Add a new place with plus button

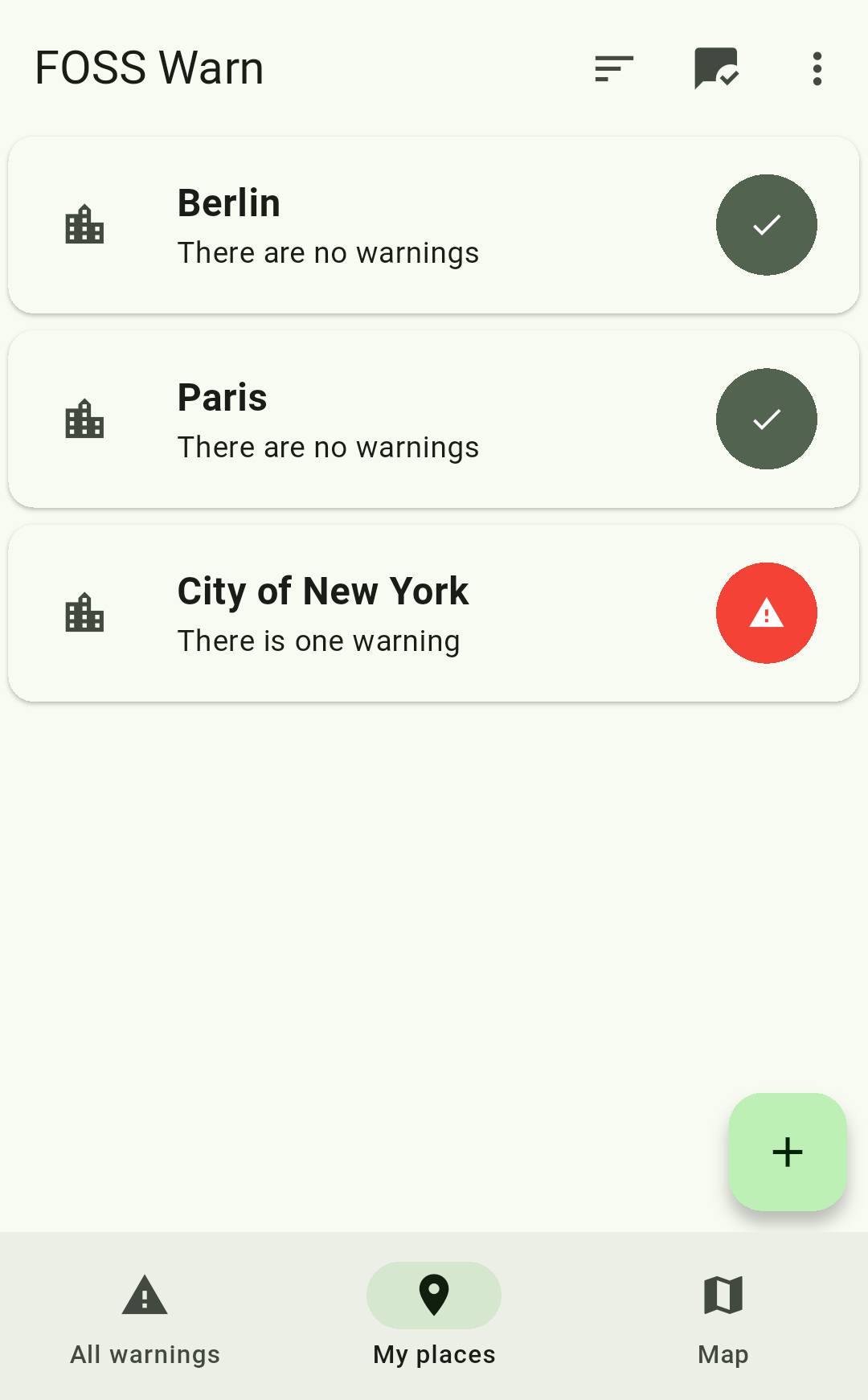[787, 1152]
